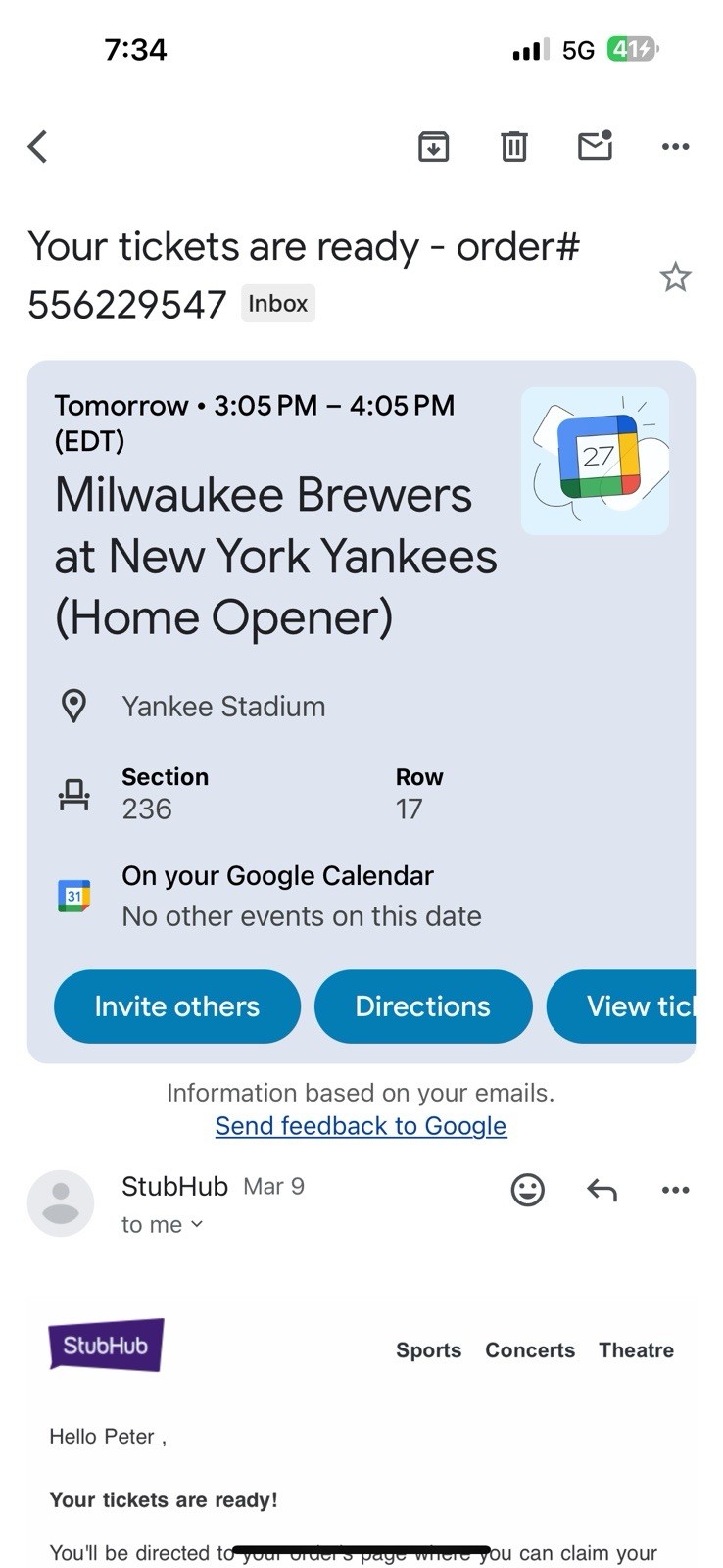Tap StubHub sender name to expand details
This screenshot has height=1568, width=723.
(173, 1186)
